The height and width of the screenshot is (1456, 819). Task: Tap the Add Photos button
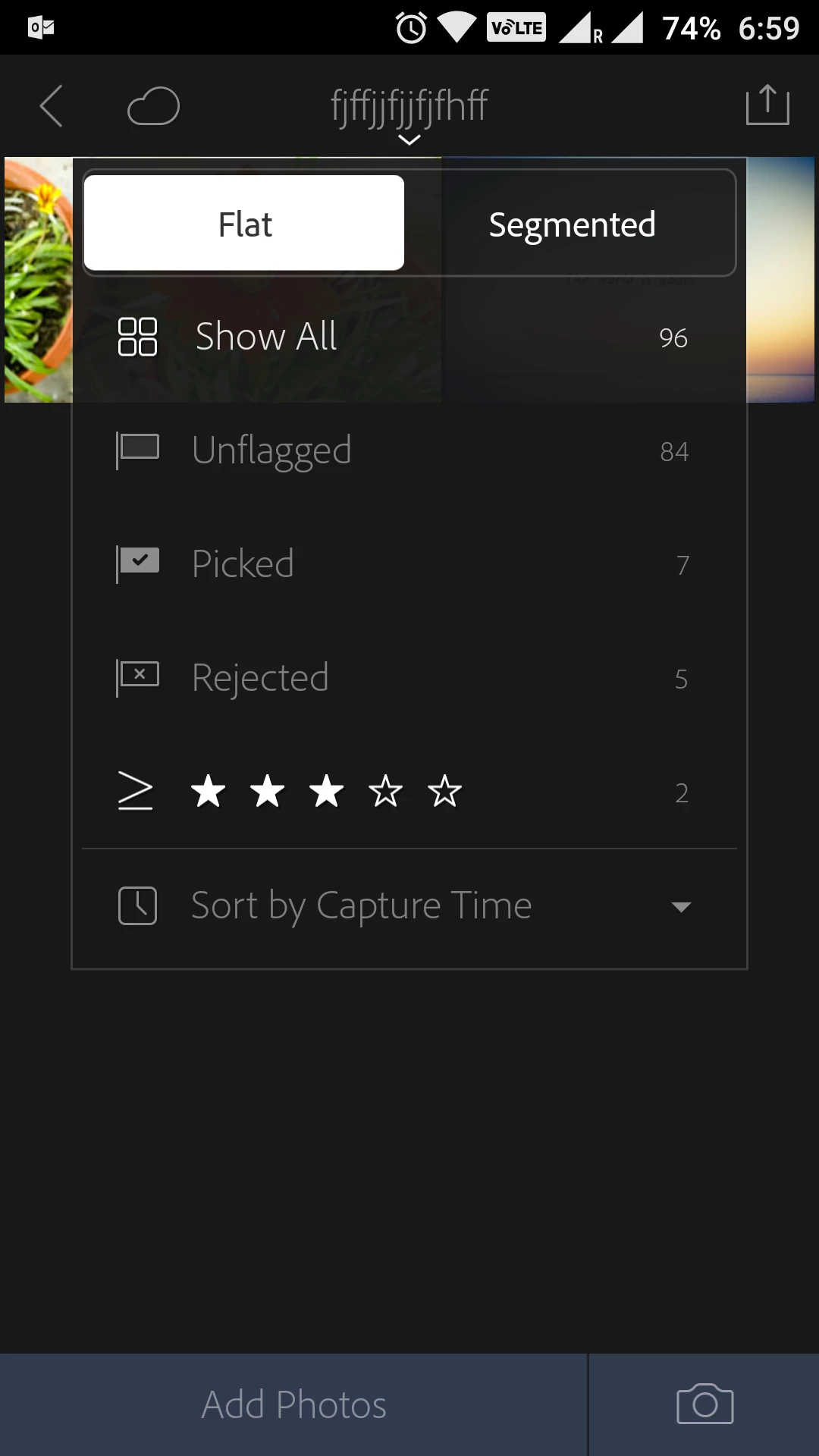(293, 1404)
